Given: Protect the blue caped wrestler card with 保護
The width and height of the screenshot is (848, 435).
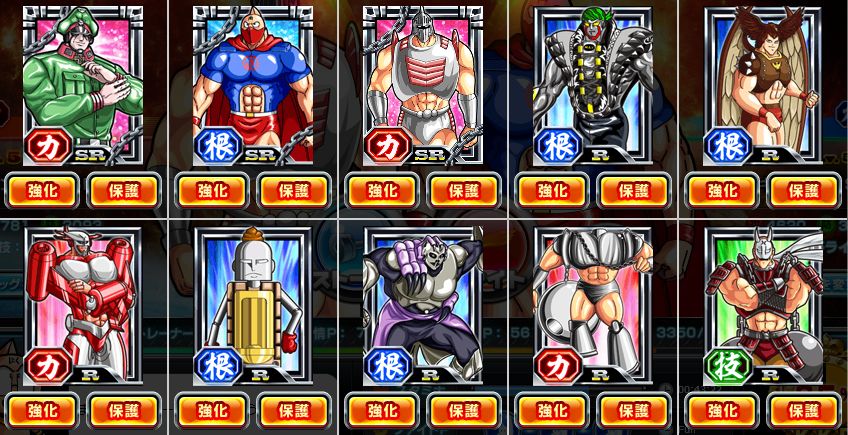Looking at the screenshot, I should tap(294, 190).
